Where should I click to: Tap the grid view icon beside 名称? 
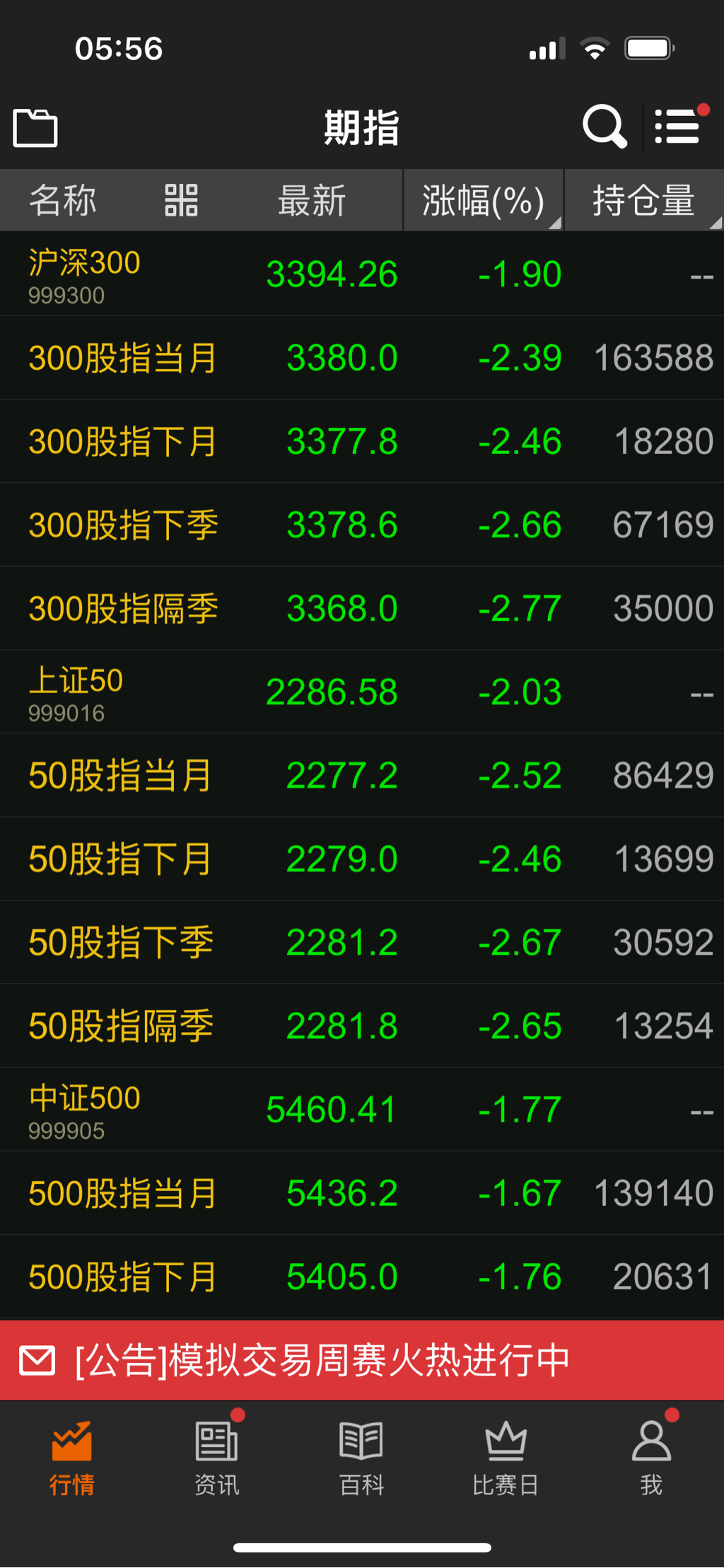coord(181,200)
